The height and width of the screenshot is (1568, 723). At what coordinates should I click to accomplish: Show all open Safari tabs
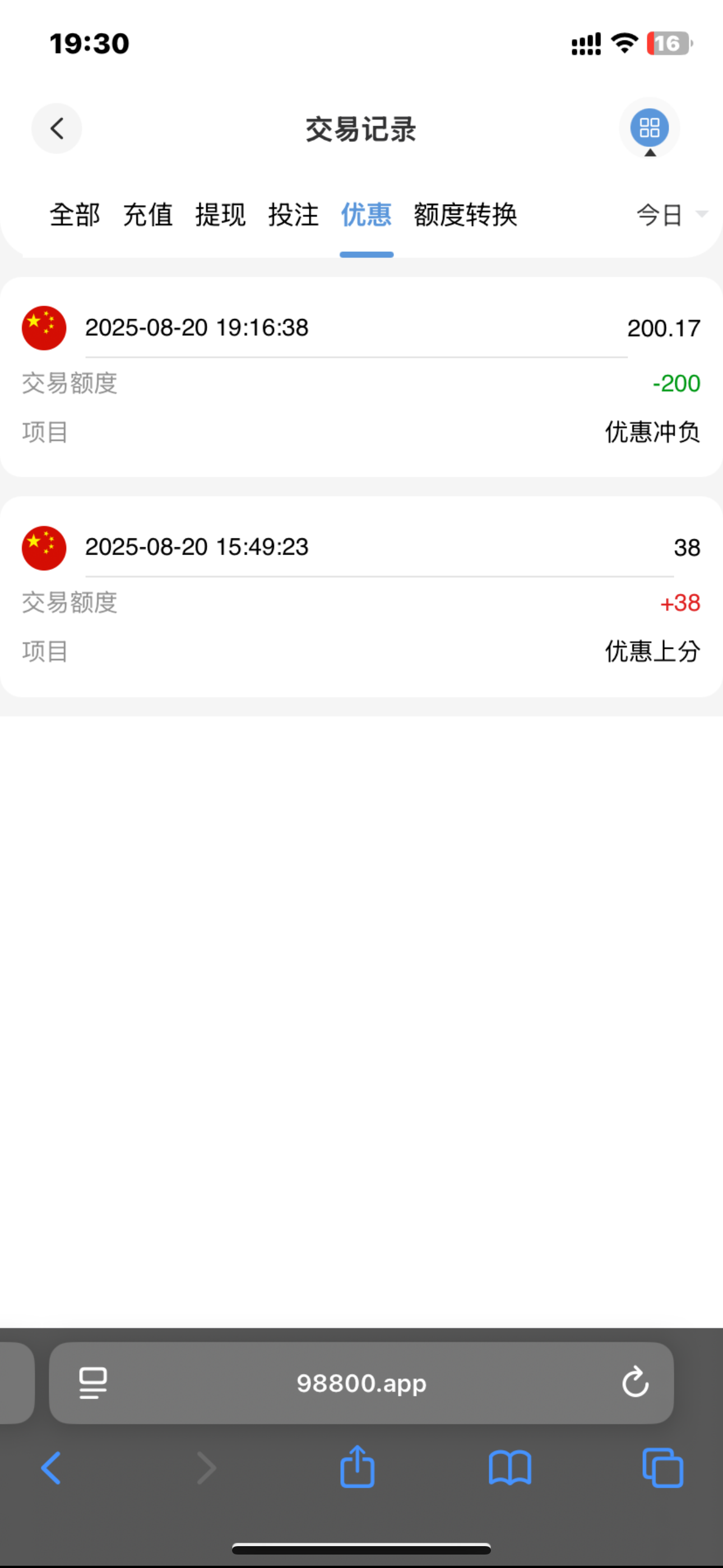[662, 1468]
